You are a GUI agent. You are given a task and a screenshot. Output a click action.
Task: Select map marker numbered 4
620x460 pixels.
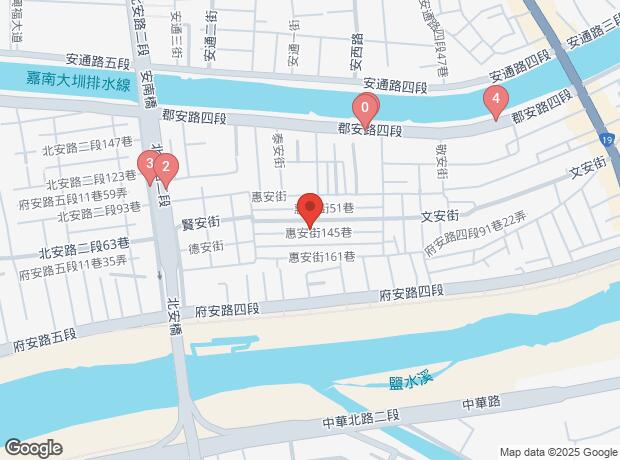click(x=494, y=99)
